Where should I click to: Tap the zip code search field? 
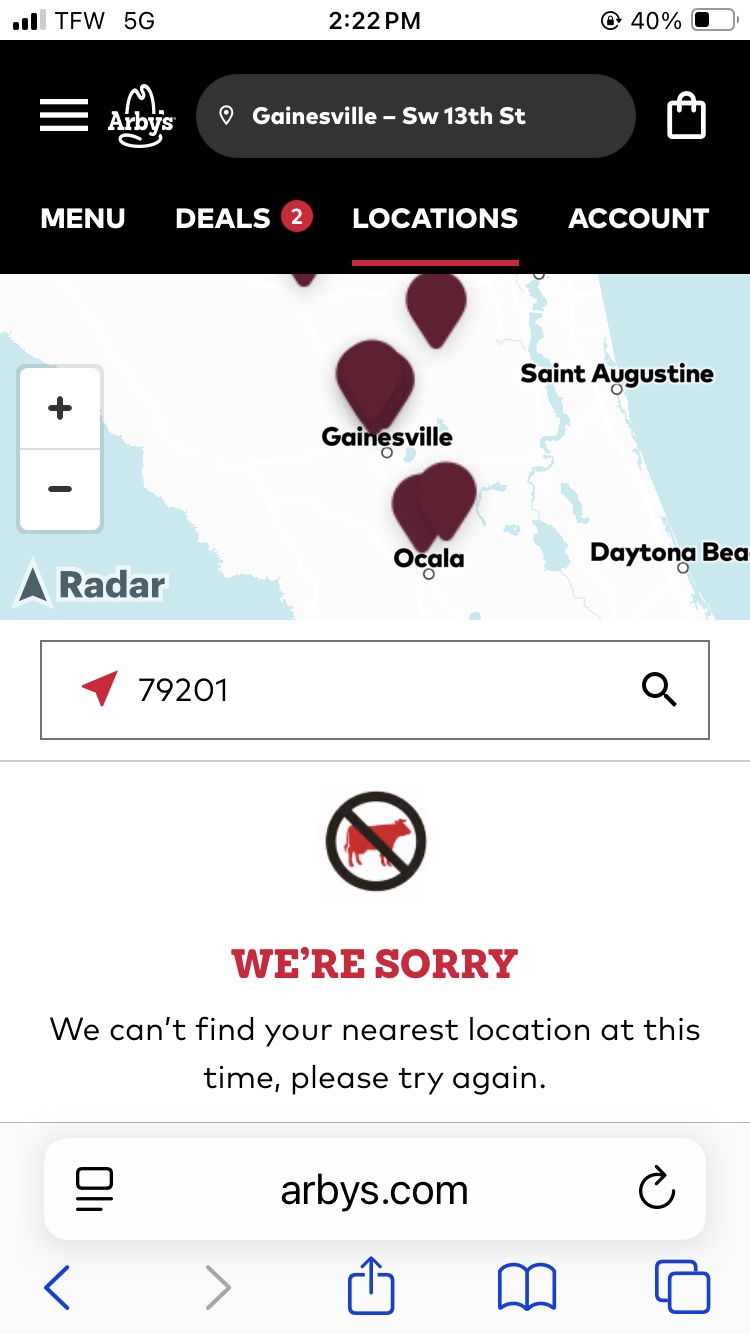pos(375,690)
